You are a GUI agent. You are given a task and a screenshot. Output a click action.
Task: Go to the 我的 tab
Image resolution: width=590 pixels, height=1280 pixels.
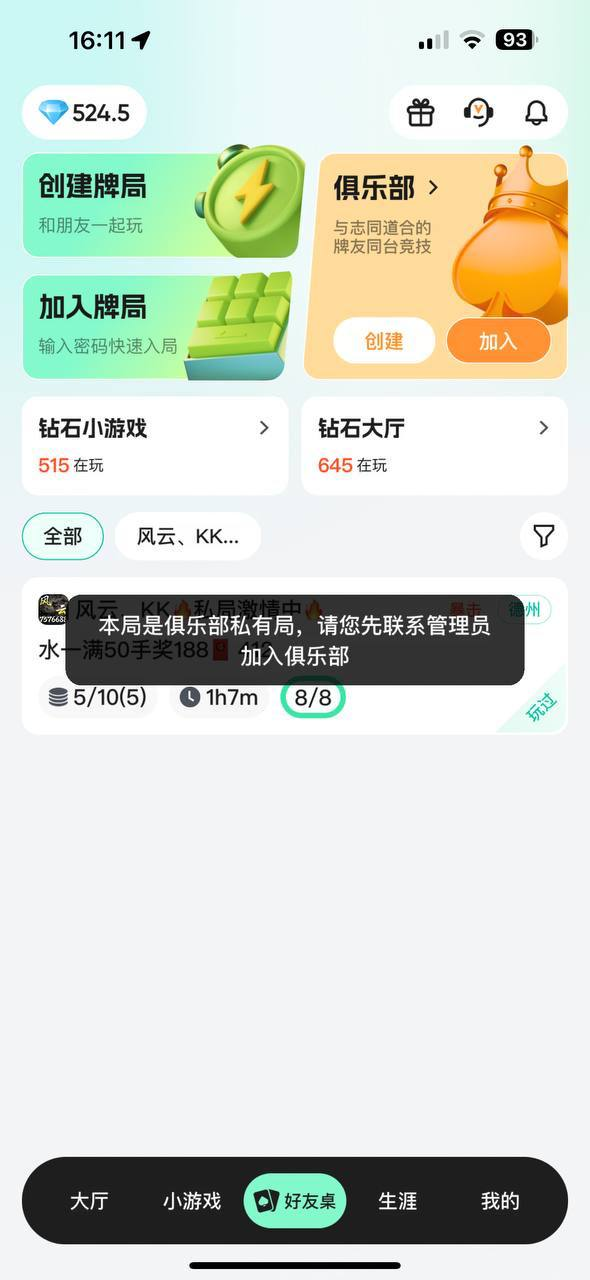(x=500, y=1201)
